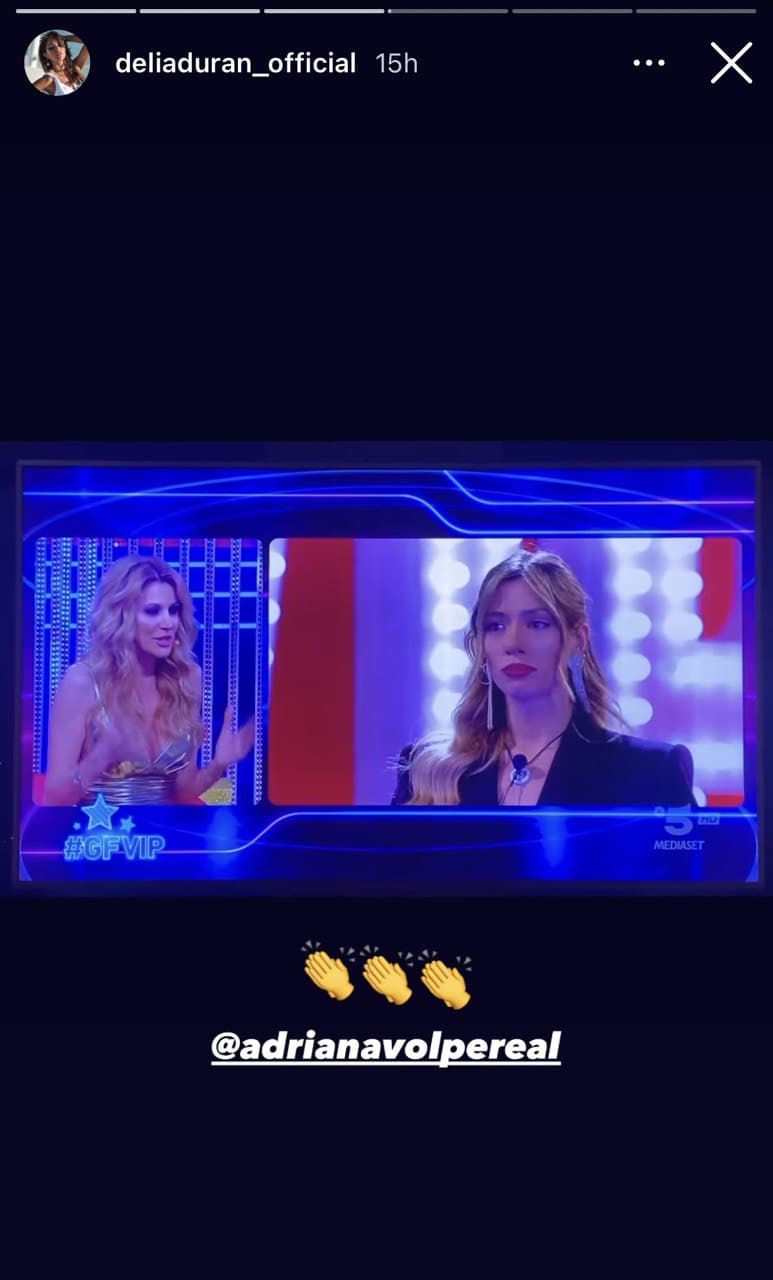Viewport: 773px width, 1280px height.
Task: Open deliaduran_official profile picture
Action: pos(57,63)
